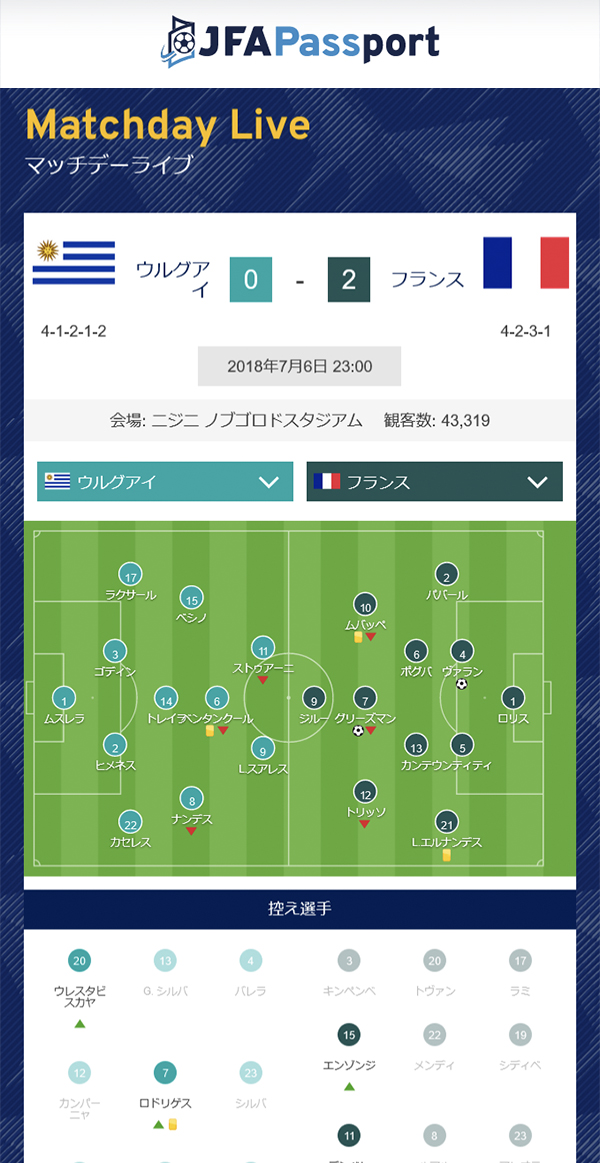Select player 9 L.スアレス on the pitch
Screen dimensions: 600x1163
coord(263,748)
